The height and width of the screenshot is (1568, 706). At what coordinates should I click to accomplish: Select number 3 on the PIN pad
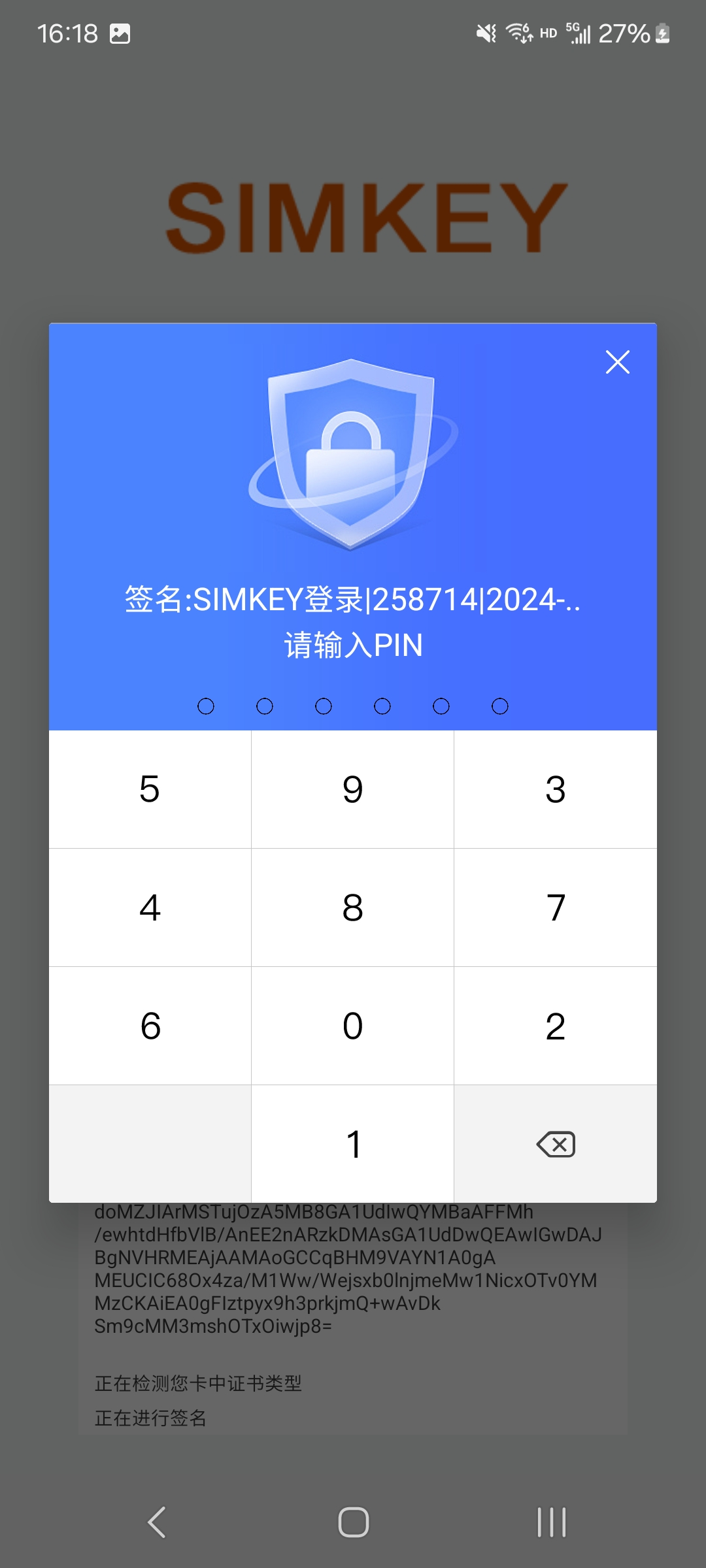(555, 789)
